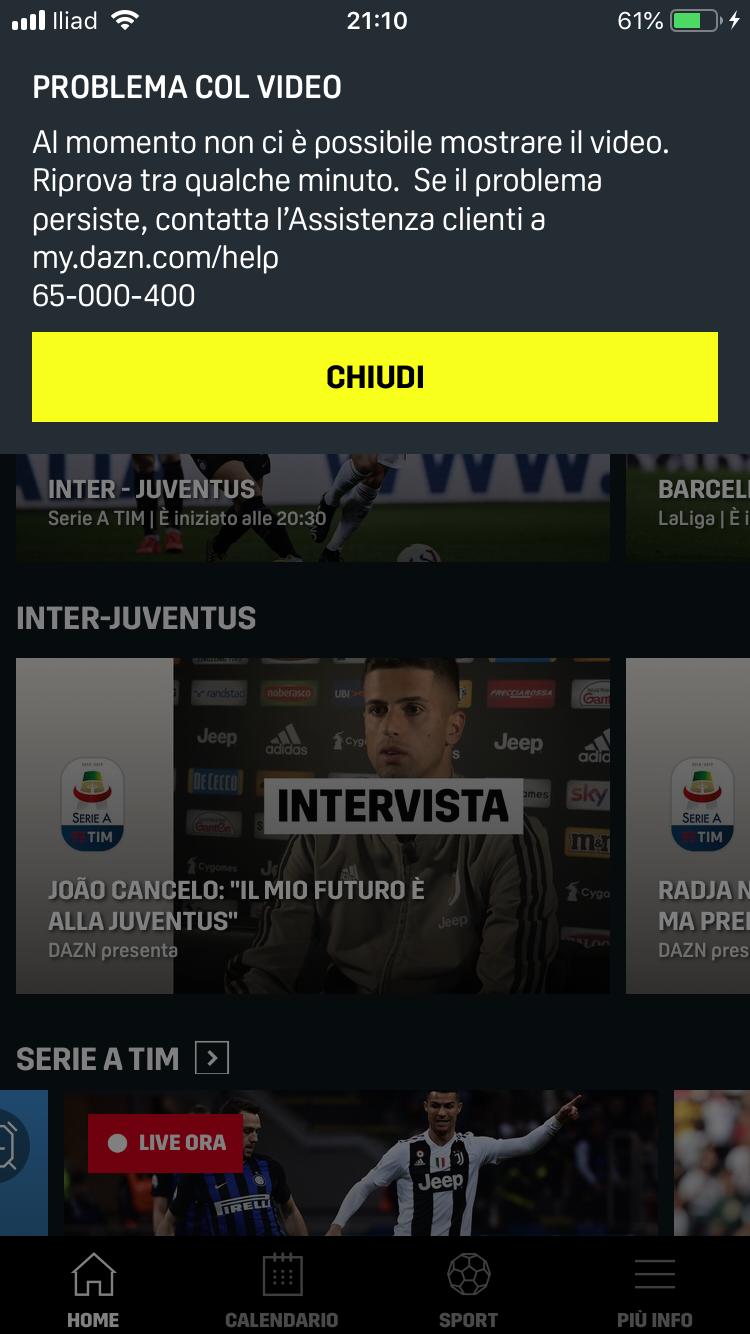Select the INTER-JUVENTUS section heading
750x1334 pixels.
[135, 618]
